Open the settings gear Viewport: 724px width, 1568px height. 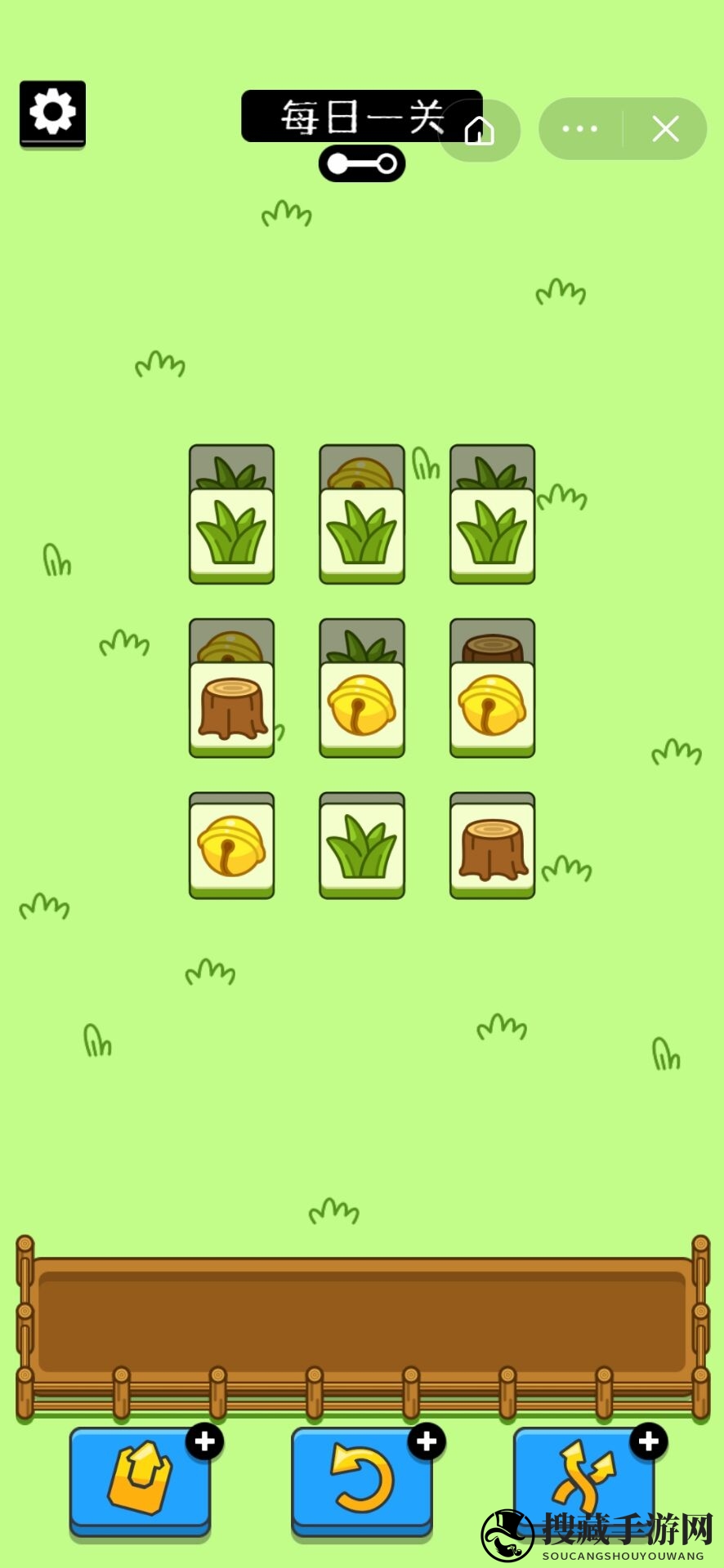pyautogui.click(x=52, y=113)
